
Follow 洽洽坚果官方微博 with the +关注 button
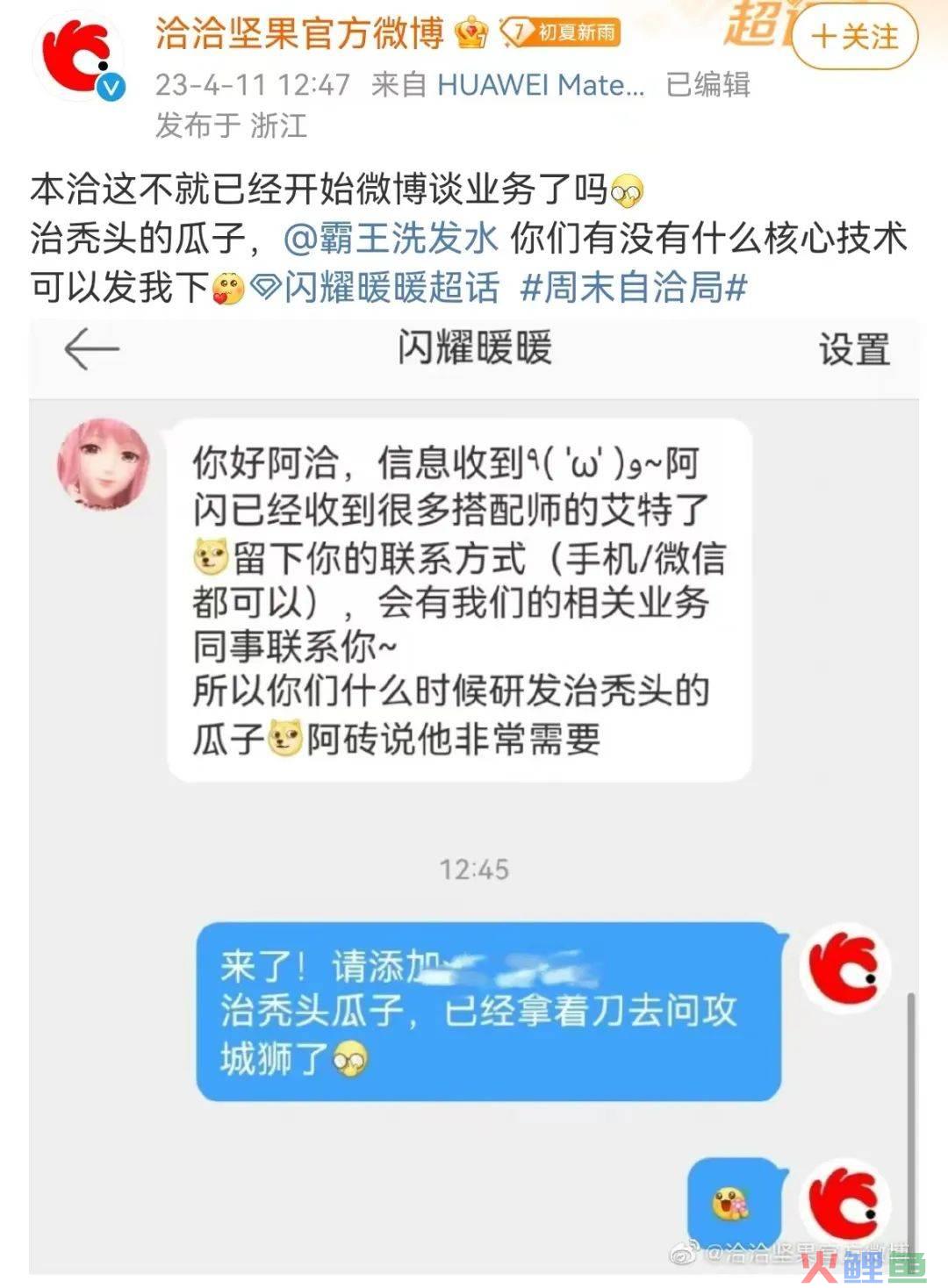point(854,37)
